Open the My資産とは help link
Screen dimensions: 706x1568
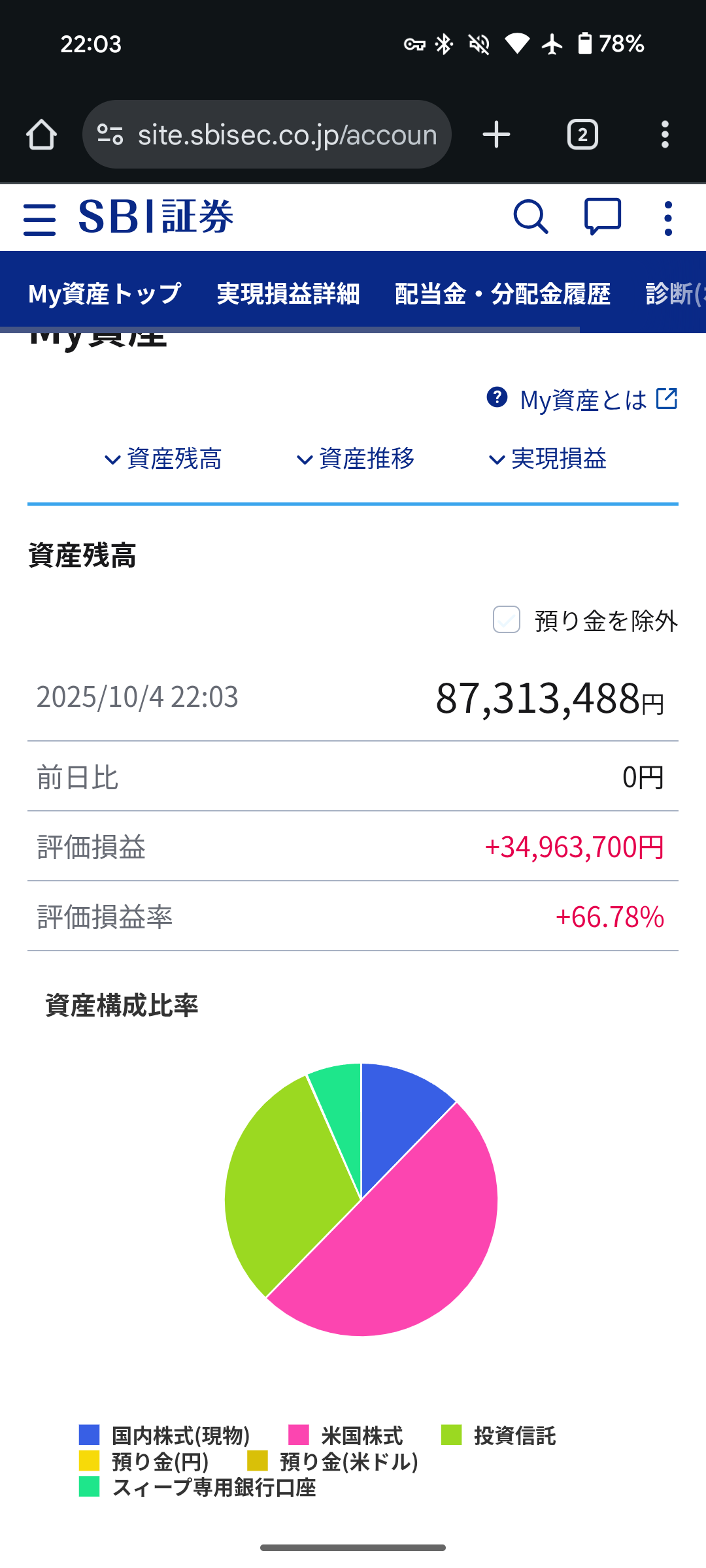583,399
